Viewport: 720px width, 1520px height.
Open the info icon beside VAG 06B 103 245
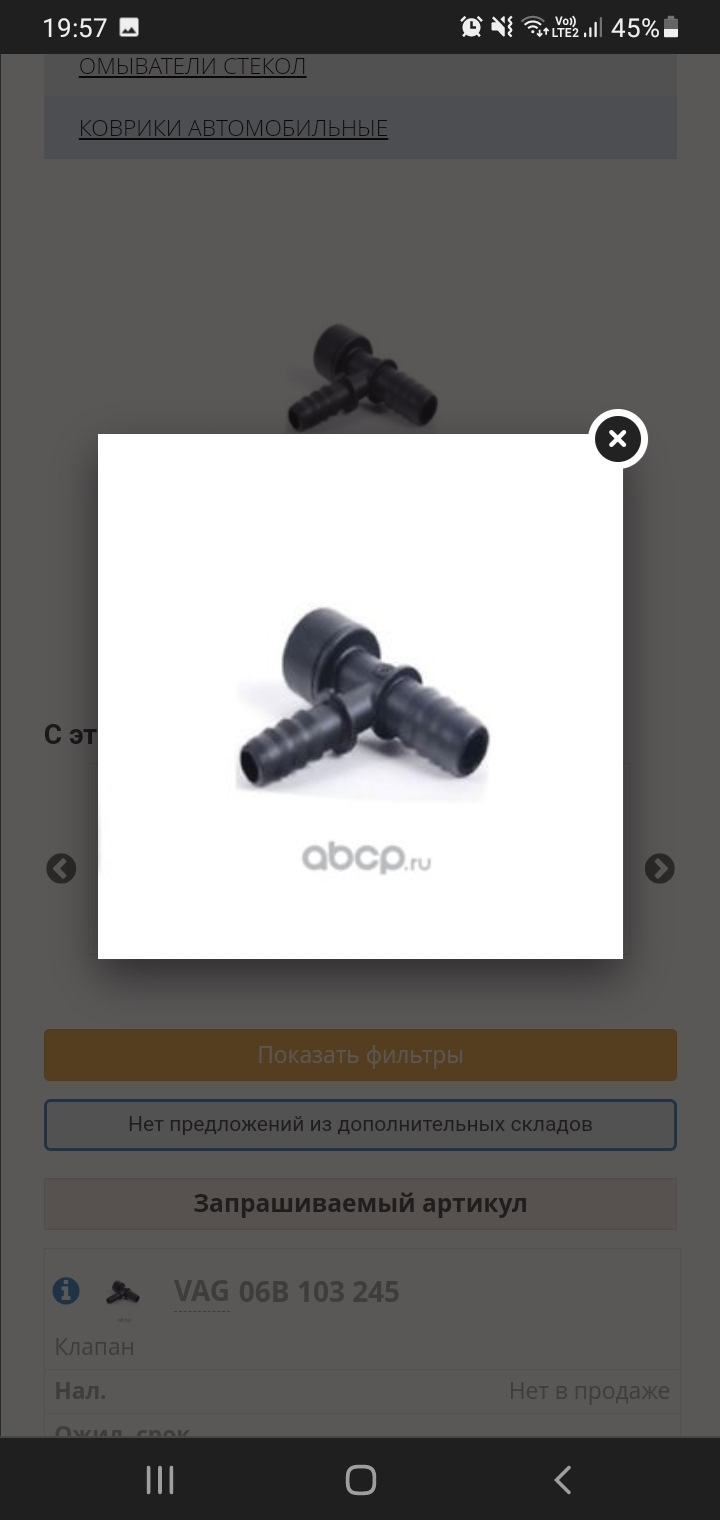pos(66,1291)
